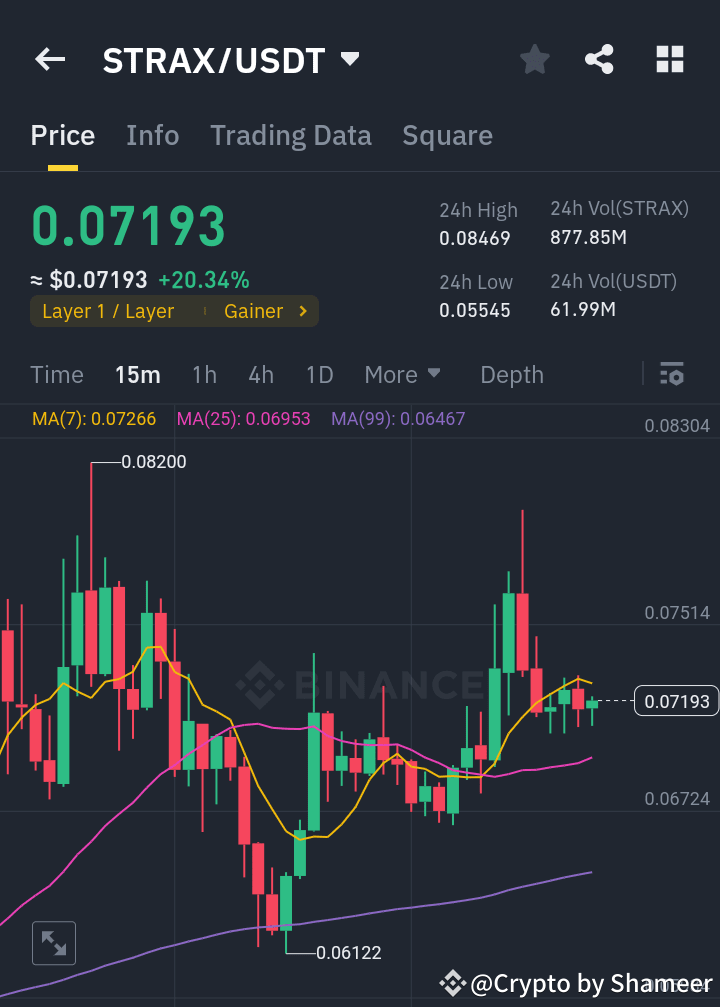Toggle MA(25) indicator visibility
720x1007 pixels.
tap(243, 420)
